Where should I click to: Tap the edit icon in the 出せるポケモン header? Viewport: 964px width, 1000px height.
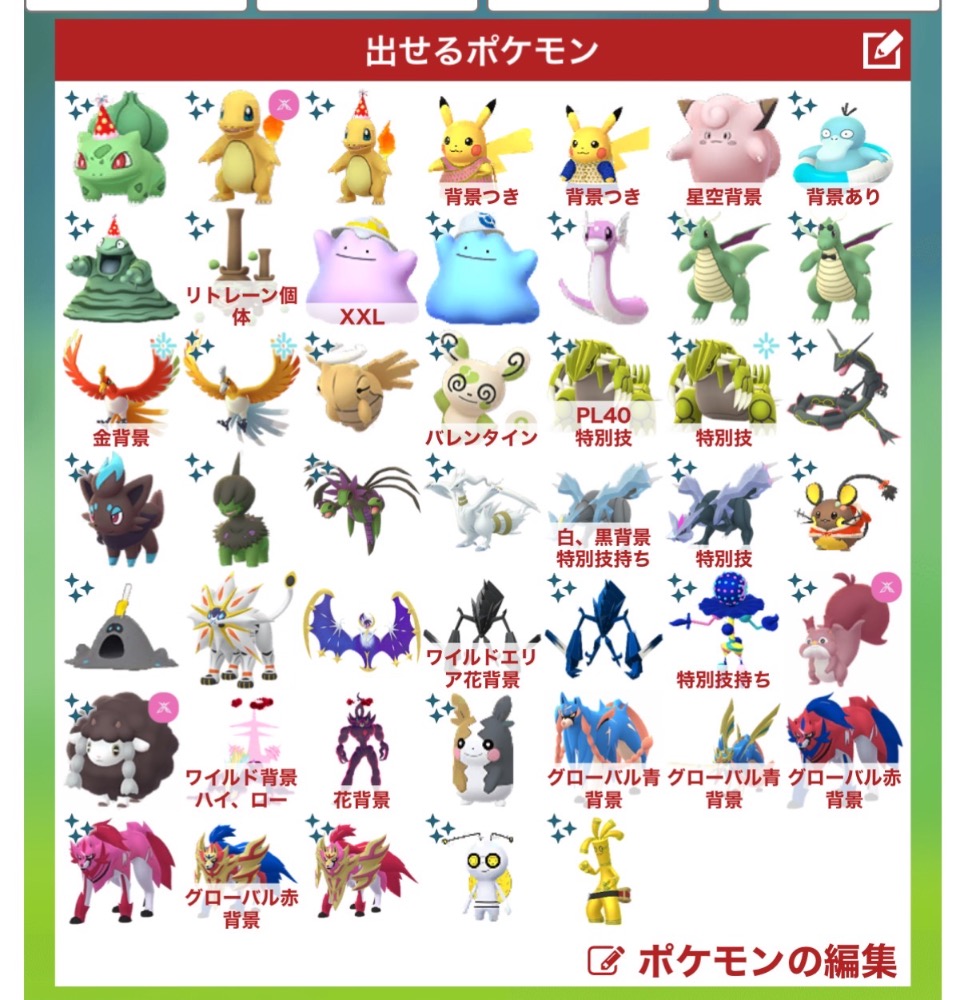882,49
